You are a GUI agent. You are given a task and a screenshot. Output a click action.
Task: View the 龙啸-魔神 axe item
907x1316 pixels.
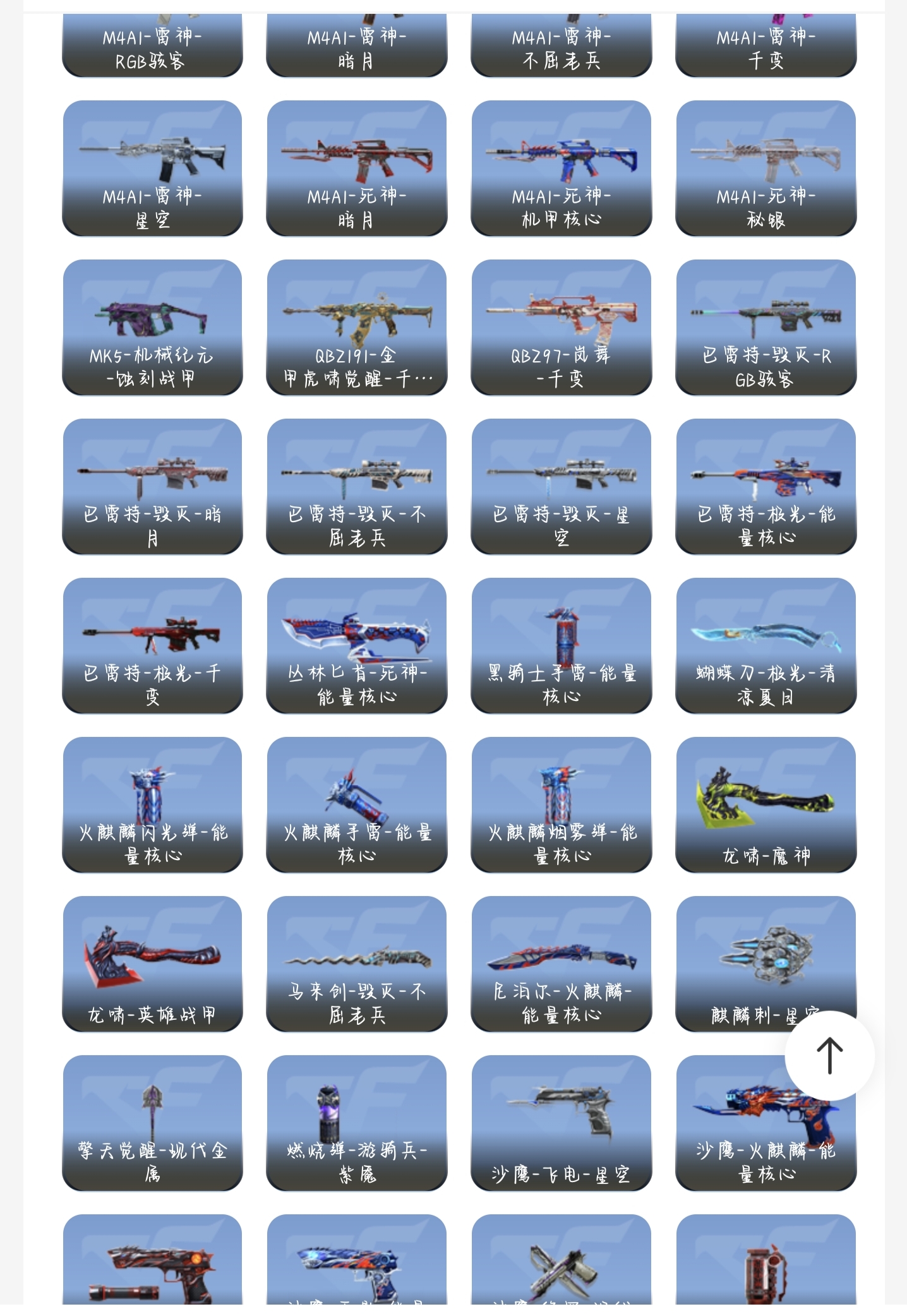(x=766, y=805)
